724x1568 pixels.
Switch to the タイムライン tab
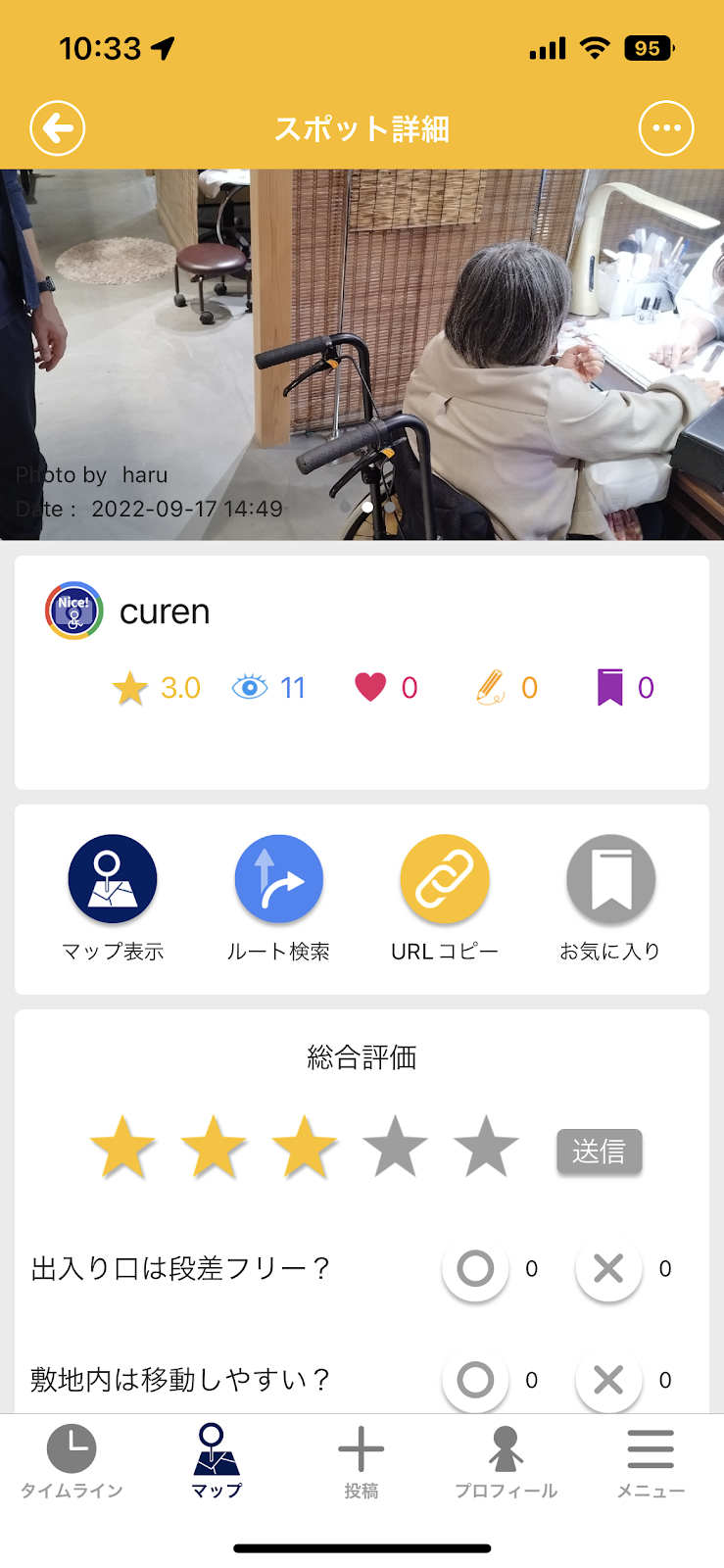(72, 1462)
